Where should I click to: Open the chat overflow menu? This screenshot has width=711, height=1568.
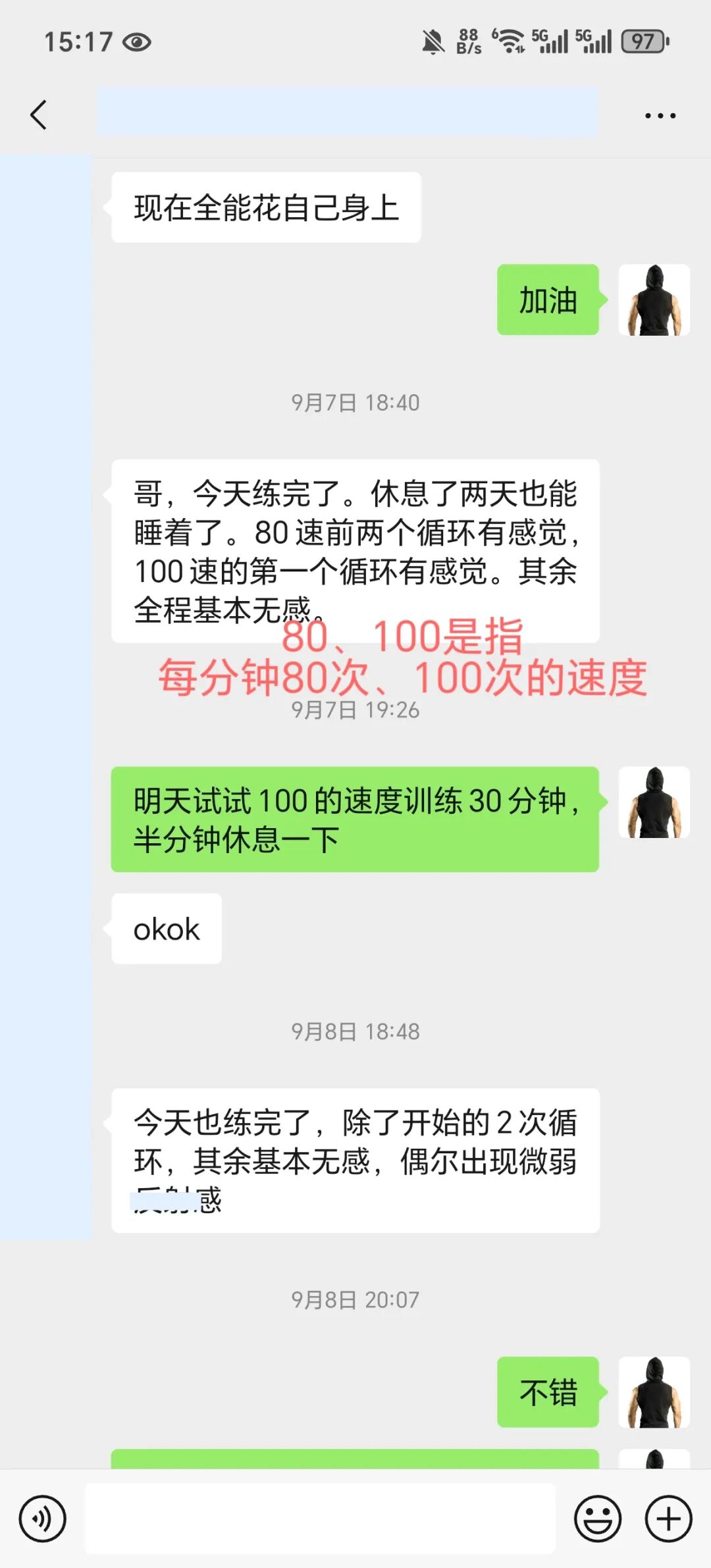point(660,116)
